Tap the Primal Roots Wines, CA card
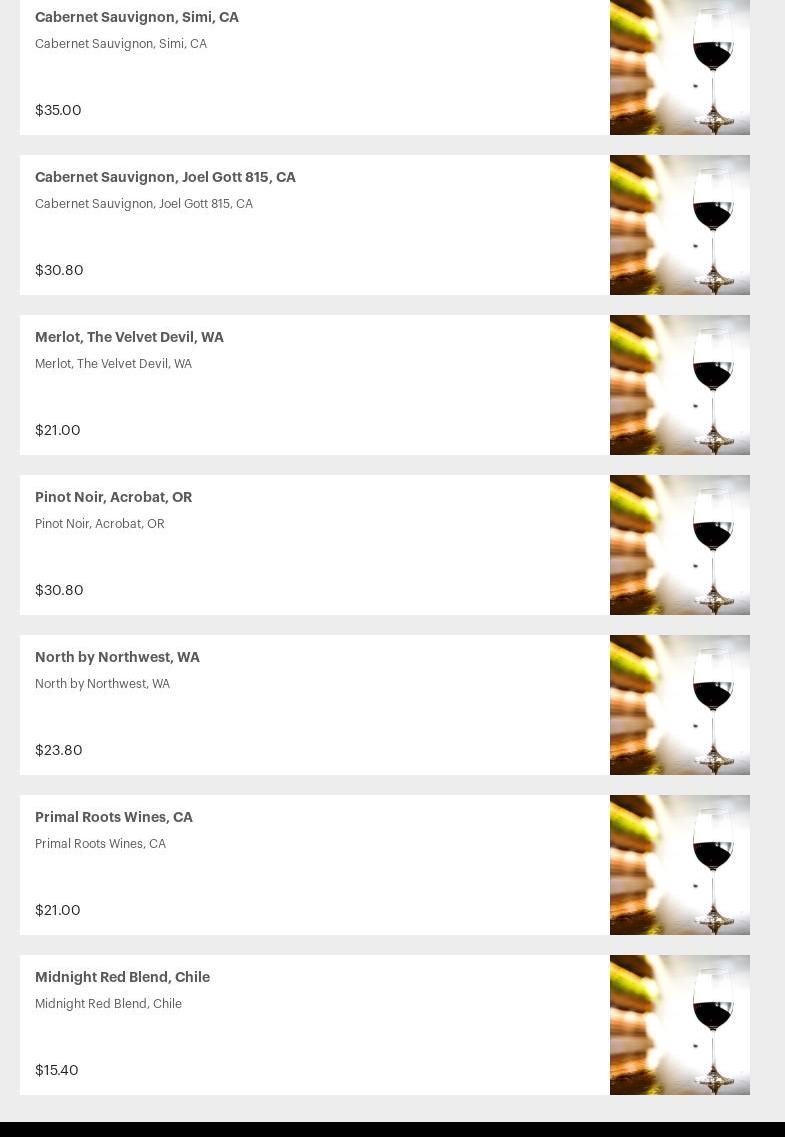Viewport: 785px width, 1137px height. click(113, 818)
